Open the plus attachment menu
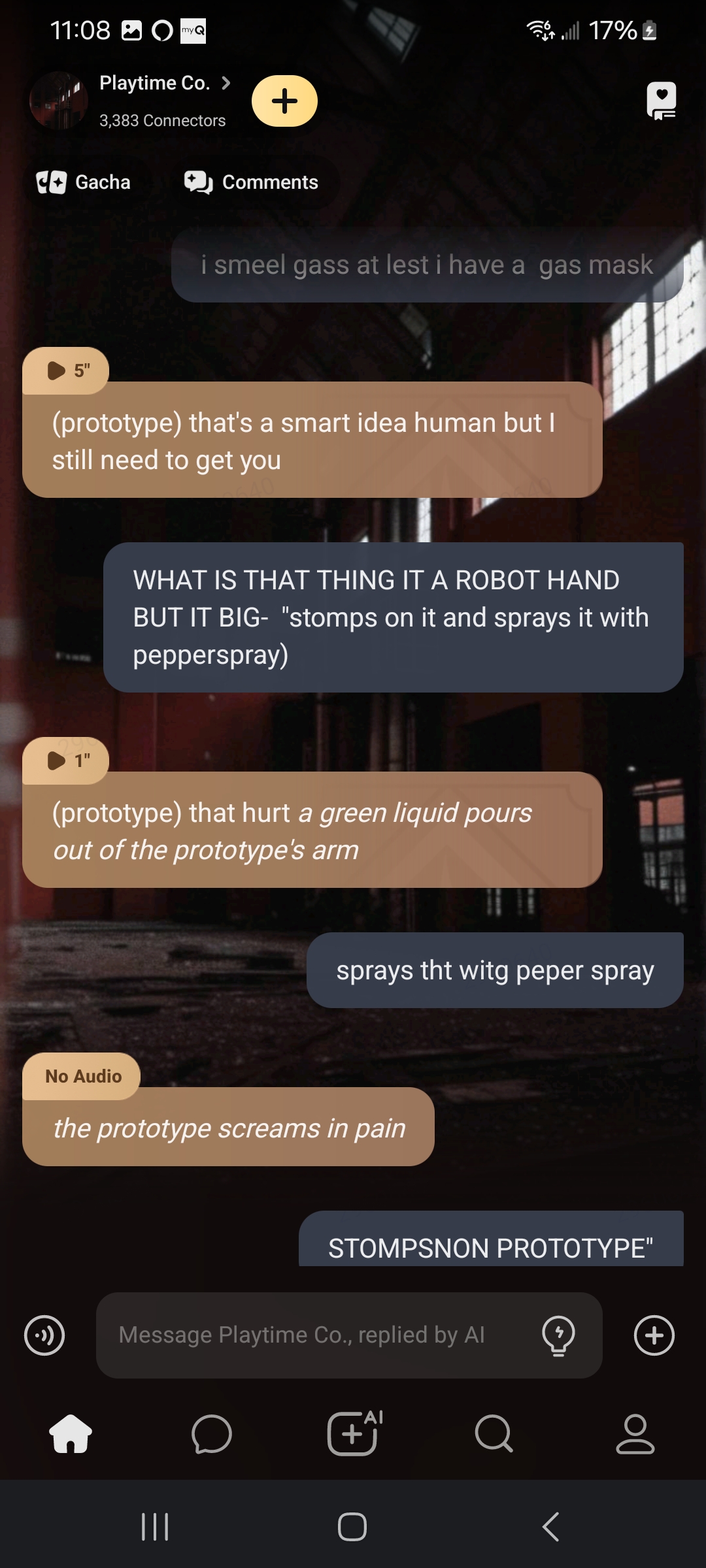Viewport: 706px width, 1568px height. [x=654, y=1335]
